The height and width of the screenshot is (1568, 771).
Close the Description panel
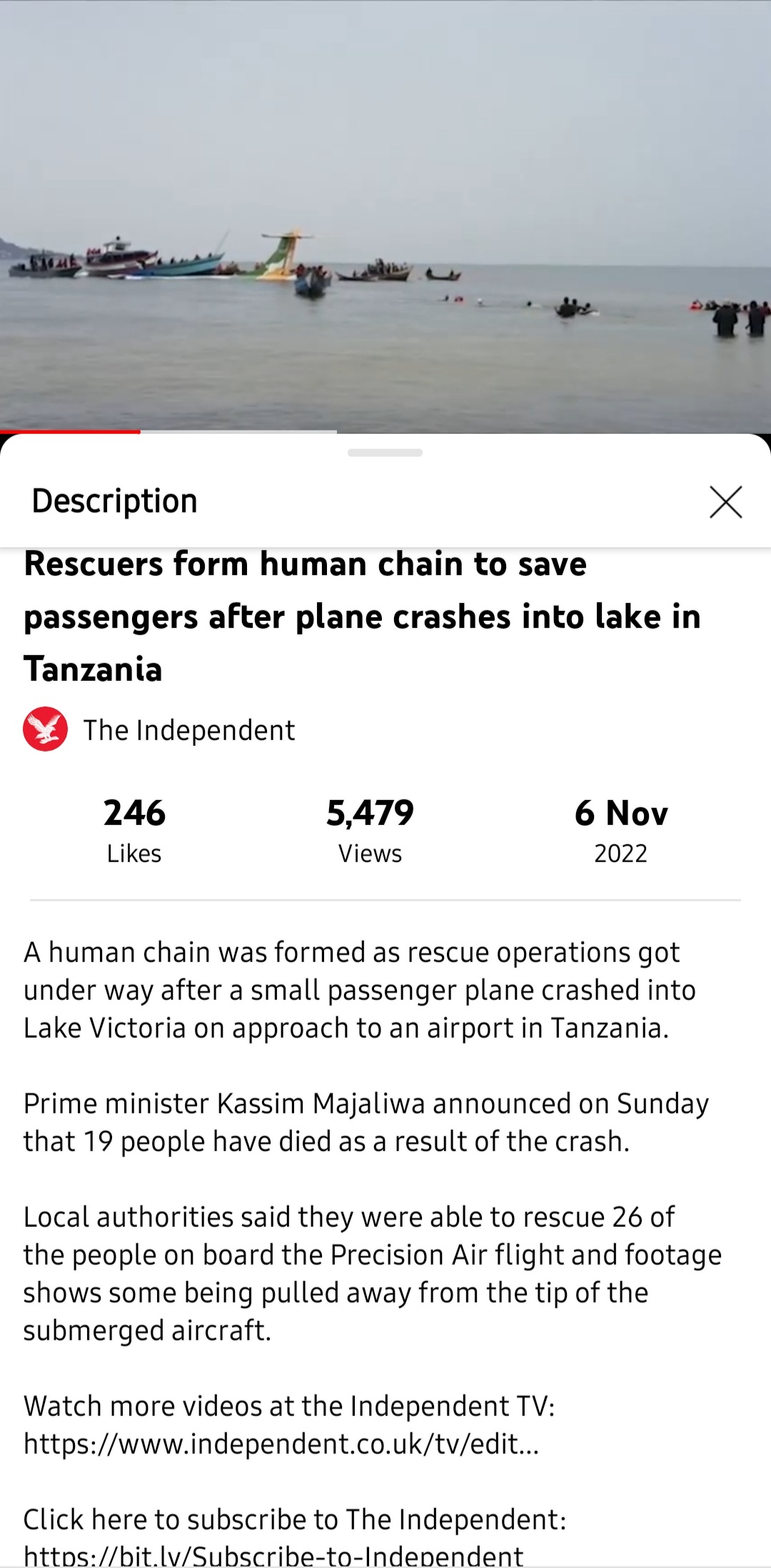(725, 502)
